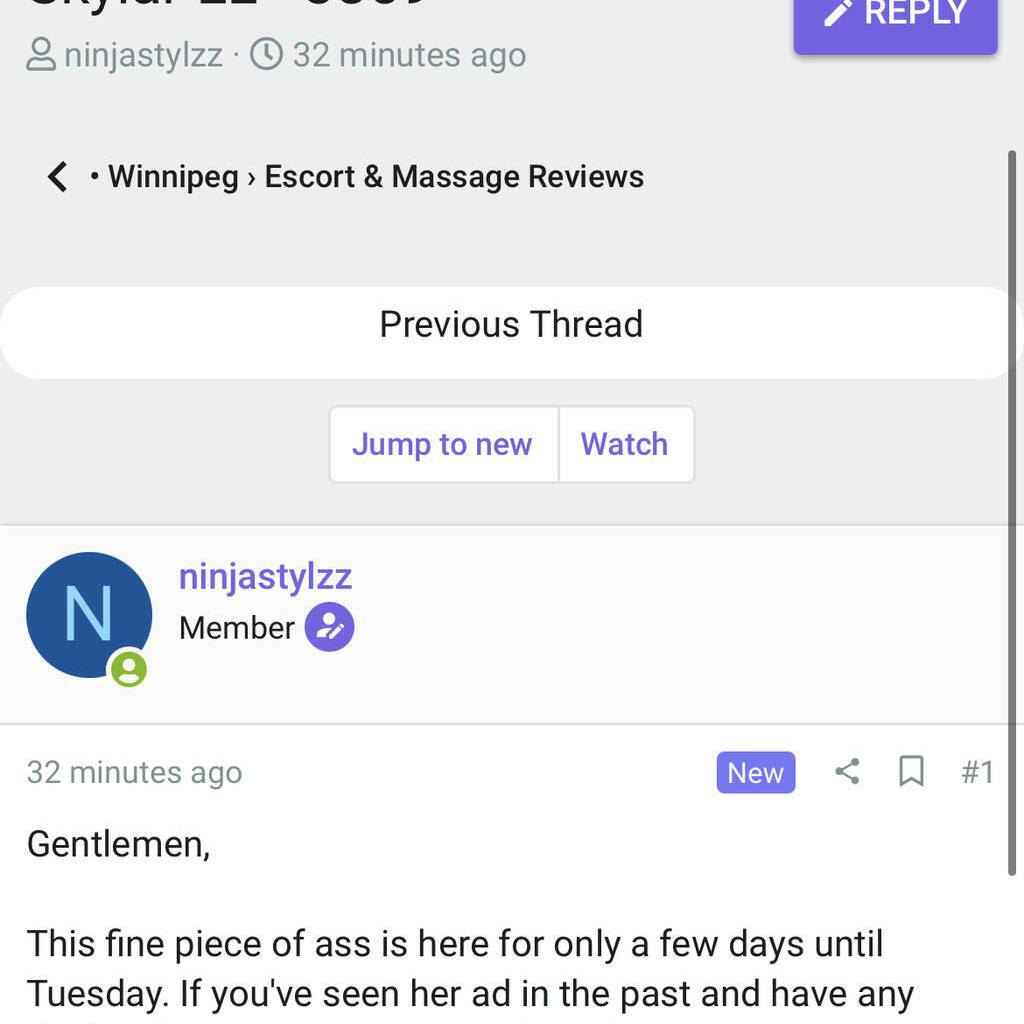
Task: Go back via breadcrumb arrow
Action: 58,177
